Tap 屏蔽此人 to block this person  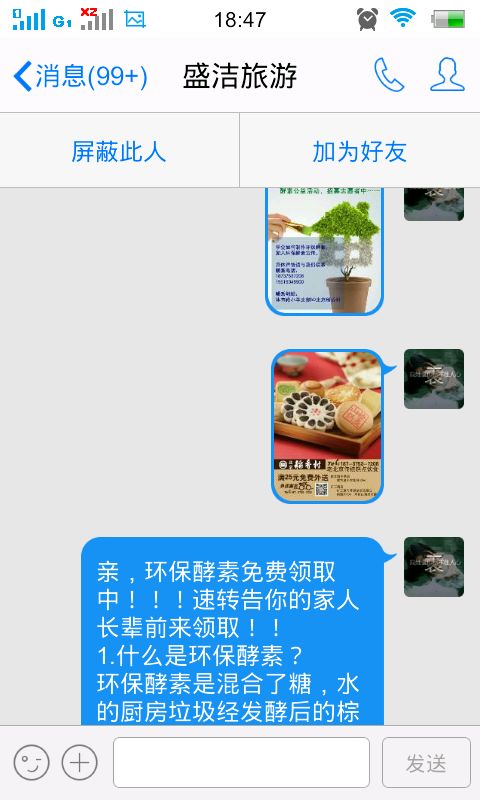click(x=119, y=152)
